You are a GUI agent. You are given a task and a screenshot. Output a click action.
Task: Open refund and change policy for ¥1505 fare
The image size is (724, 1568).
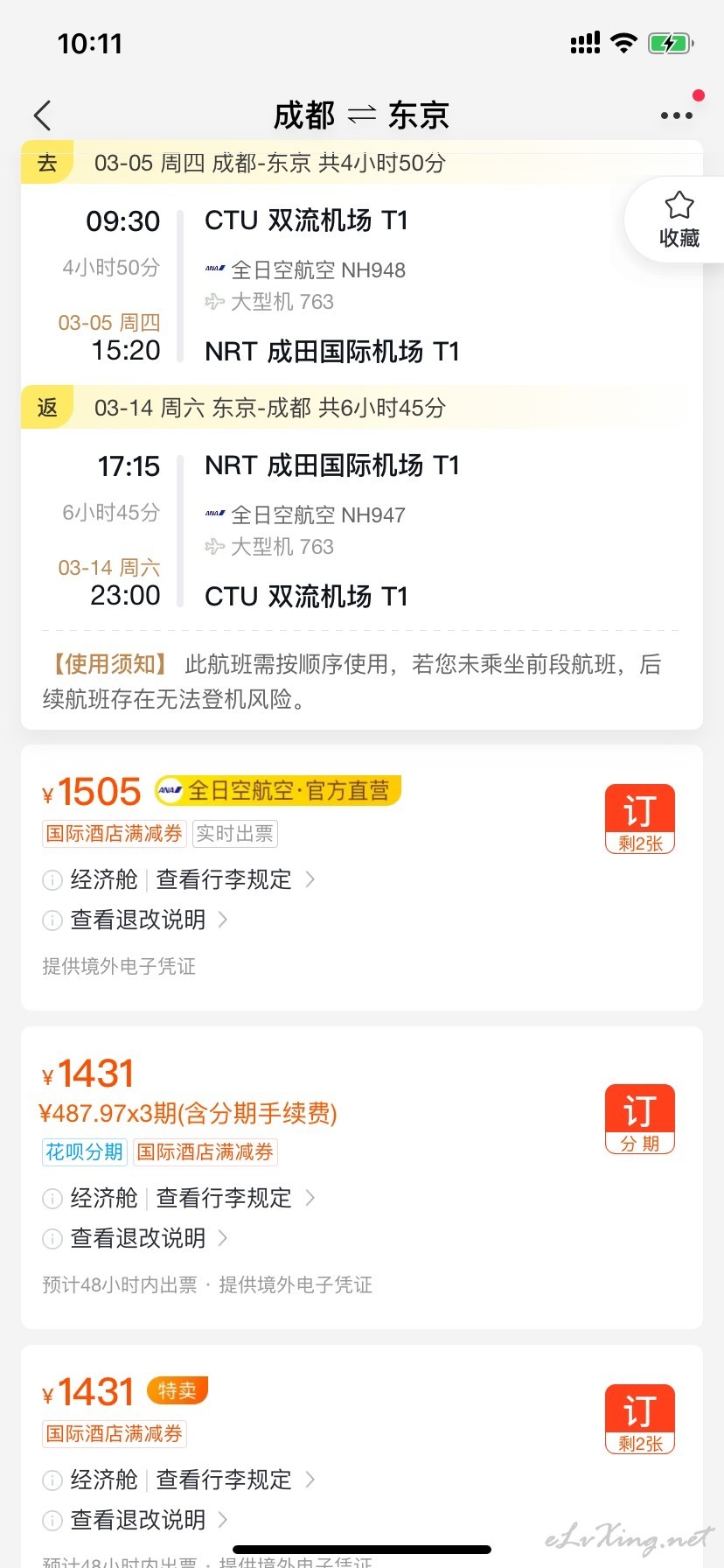(149, 920)
